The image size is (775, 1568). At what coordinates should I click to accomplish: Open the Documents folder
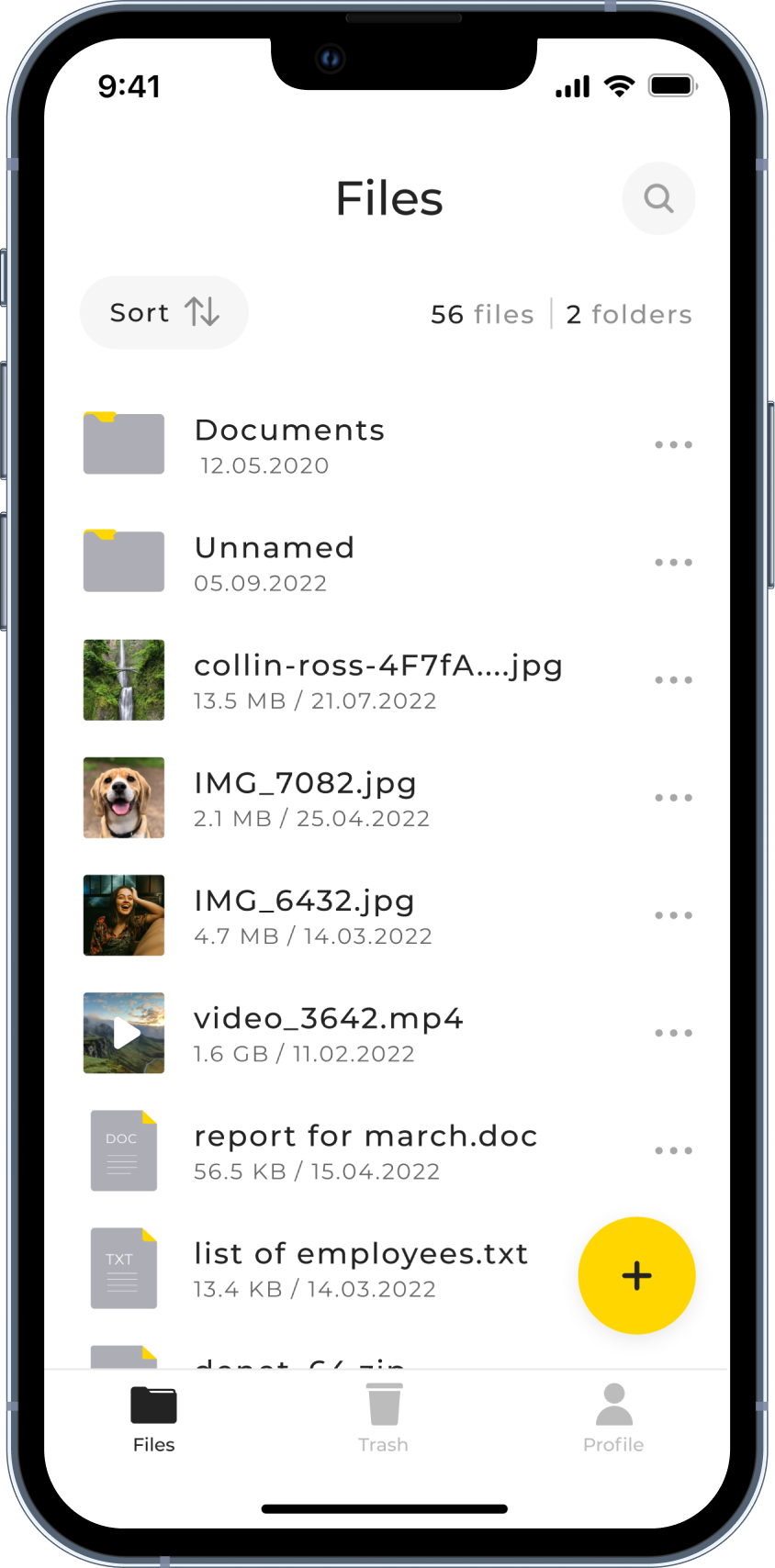[289, 444]
